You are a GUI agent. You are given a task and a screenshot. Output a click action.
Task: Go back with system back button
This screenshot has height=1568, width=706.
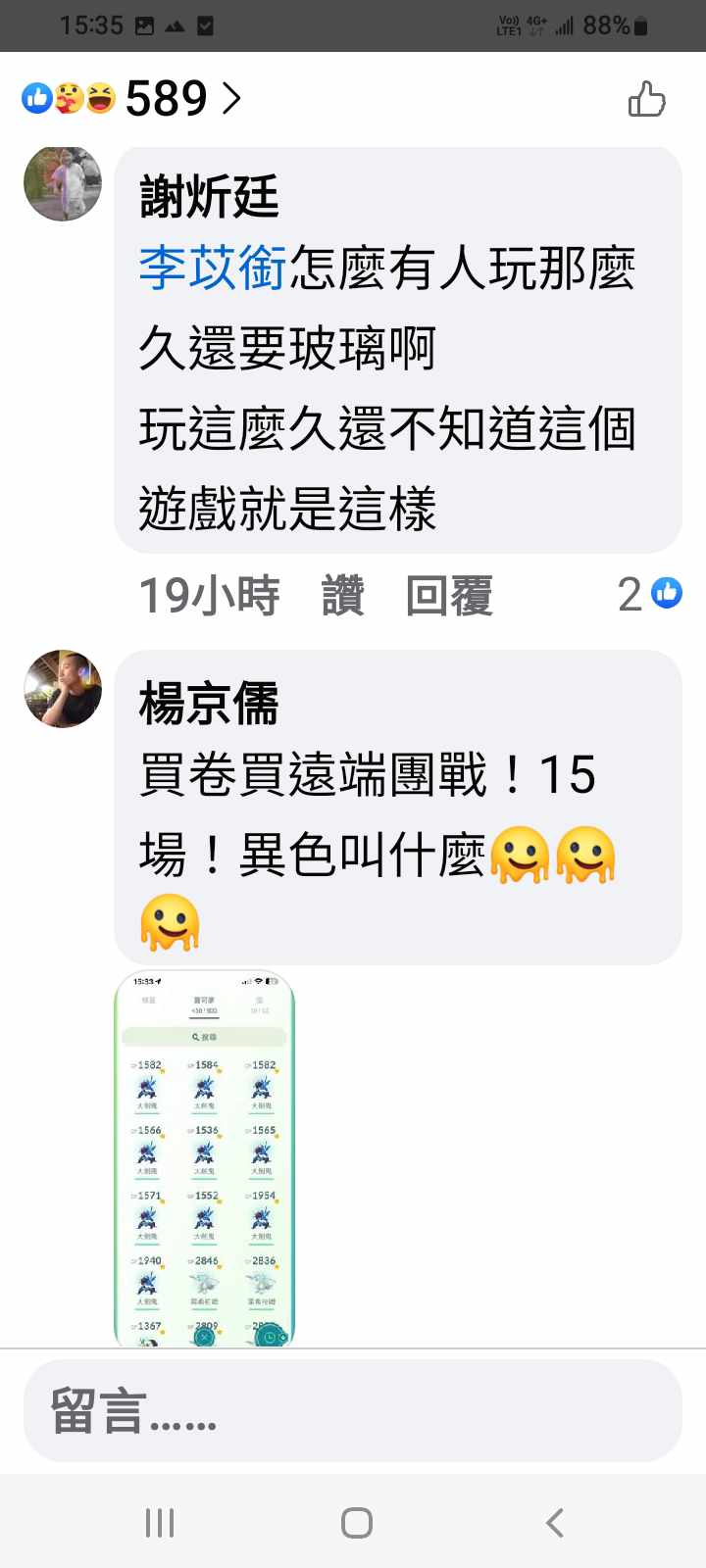554,1522
